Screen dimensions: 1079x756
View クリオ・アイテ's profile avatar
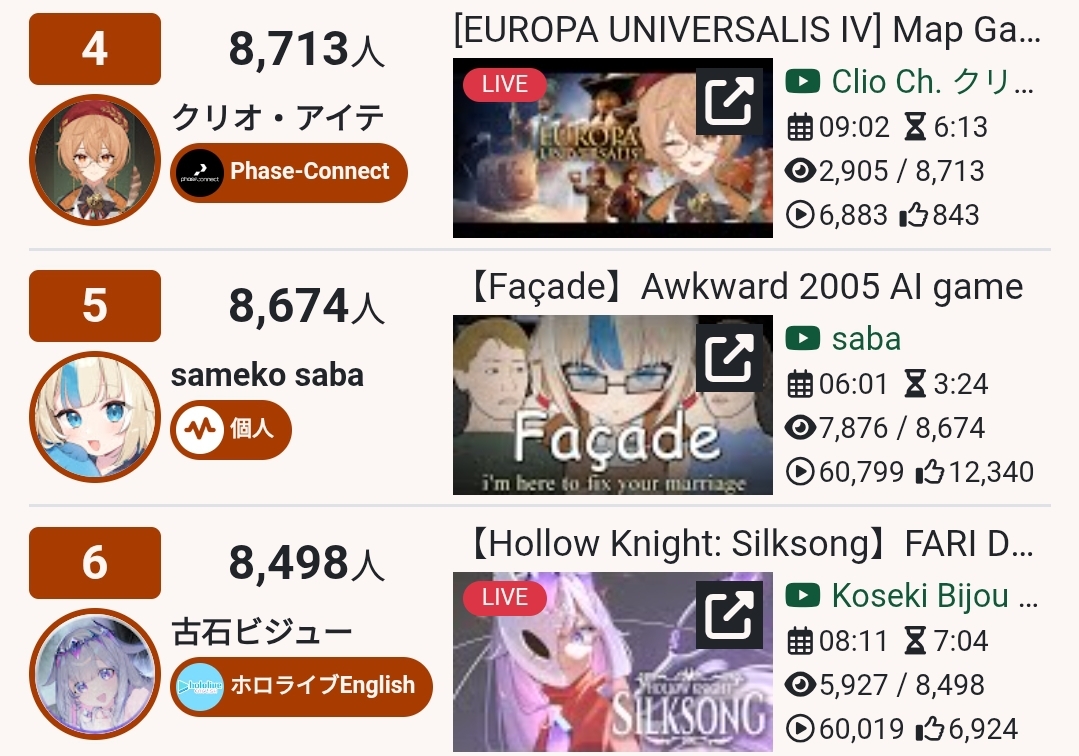click(95, 160)
